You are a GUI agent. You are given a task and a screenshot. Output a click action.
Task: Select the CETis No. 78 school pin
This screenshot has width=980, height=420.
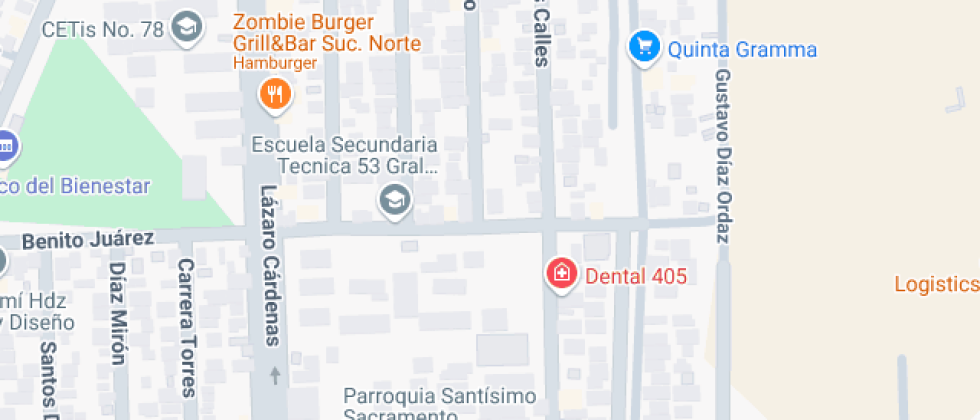186,27
